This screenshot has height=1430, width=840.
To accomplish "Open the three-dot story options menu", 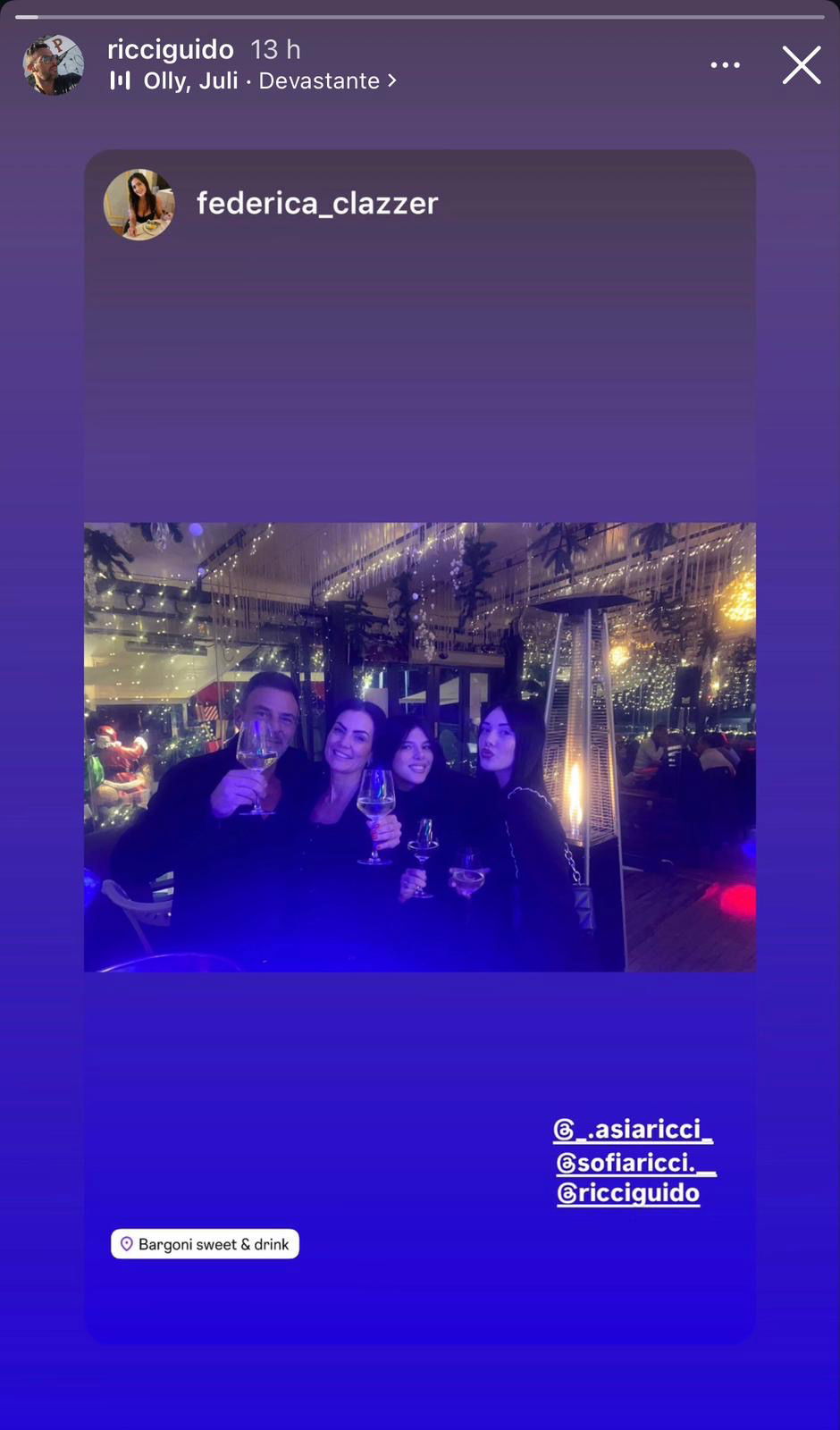I will coord(725,65).
